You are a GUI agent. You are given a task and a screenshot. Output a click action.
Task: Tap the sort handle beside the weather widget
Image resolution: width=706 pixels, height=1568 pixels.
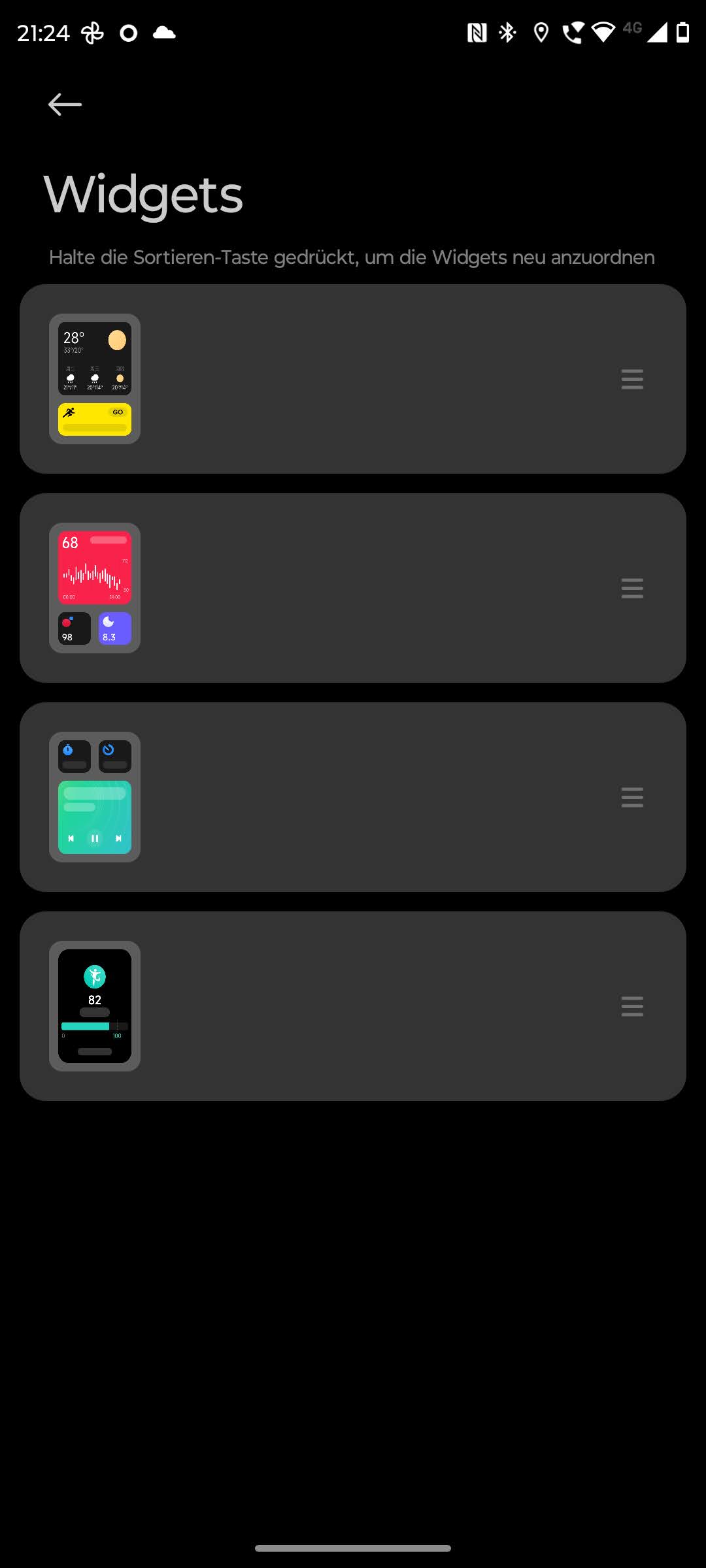point(632,379)
